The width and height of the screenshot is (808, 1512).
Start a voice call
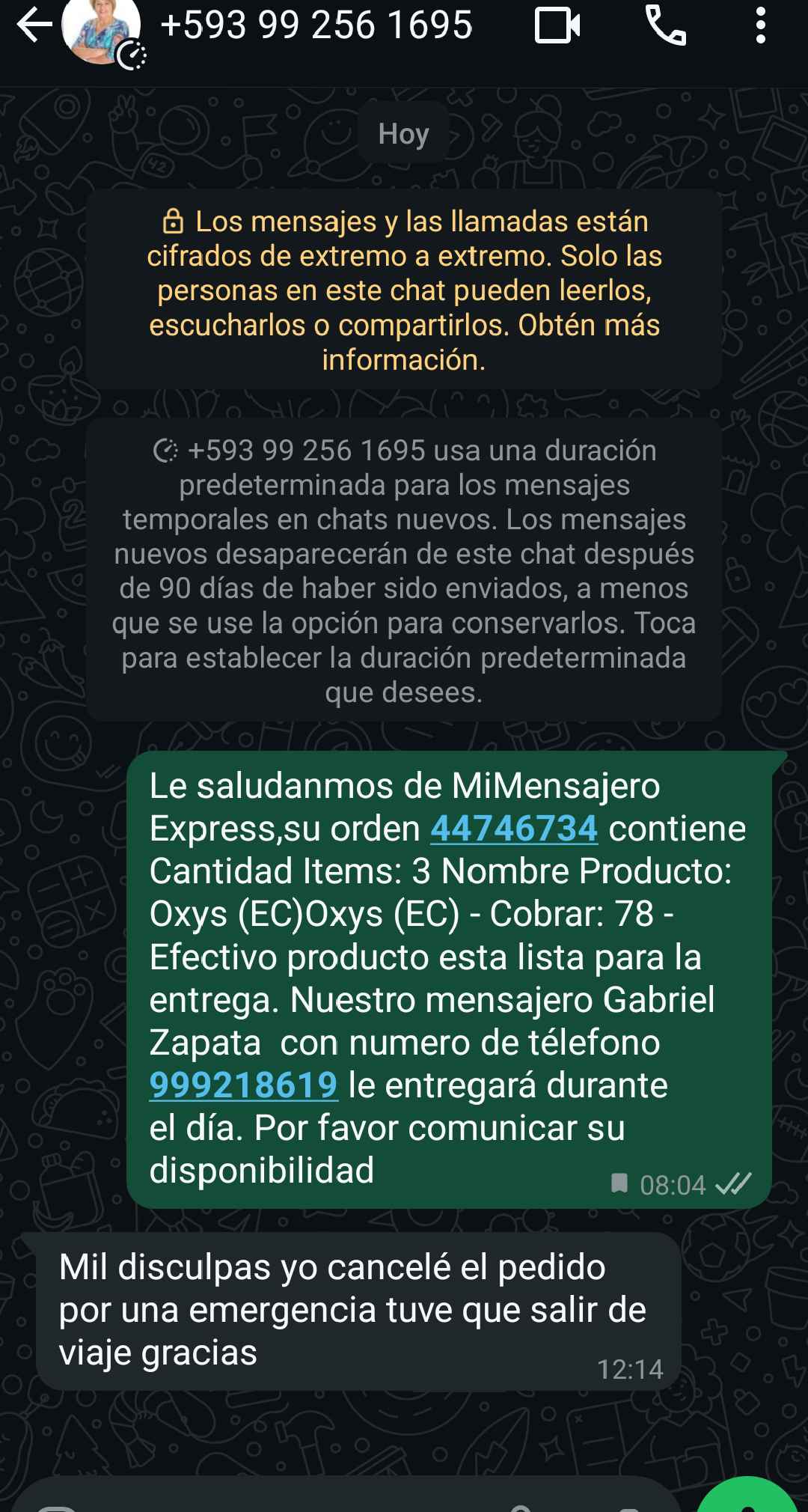pyautogui.click(x=665, y=27)
